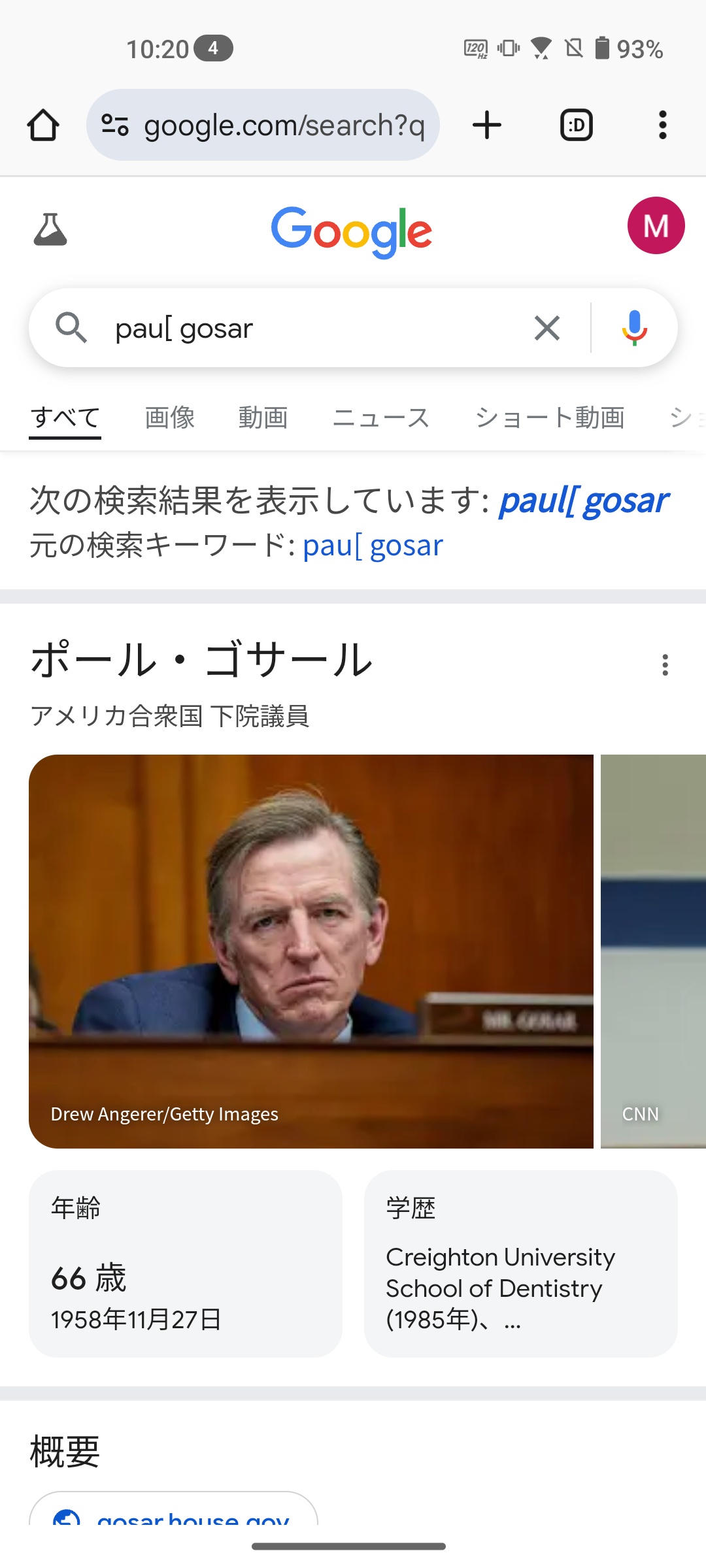Open the browser overflow menu
Viewport: 706px width, 1568px height.
point(662,125)
